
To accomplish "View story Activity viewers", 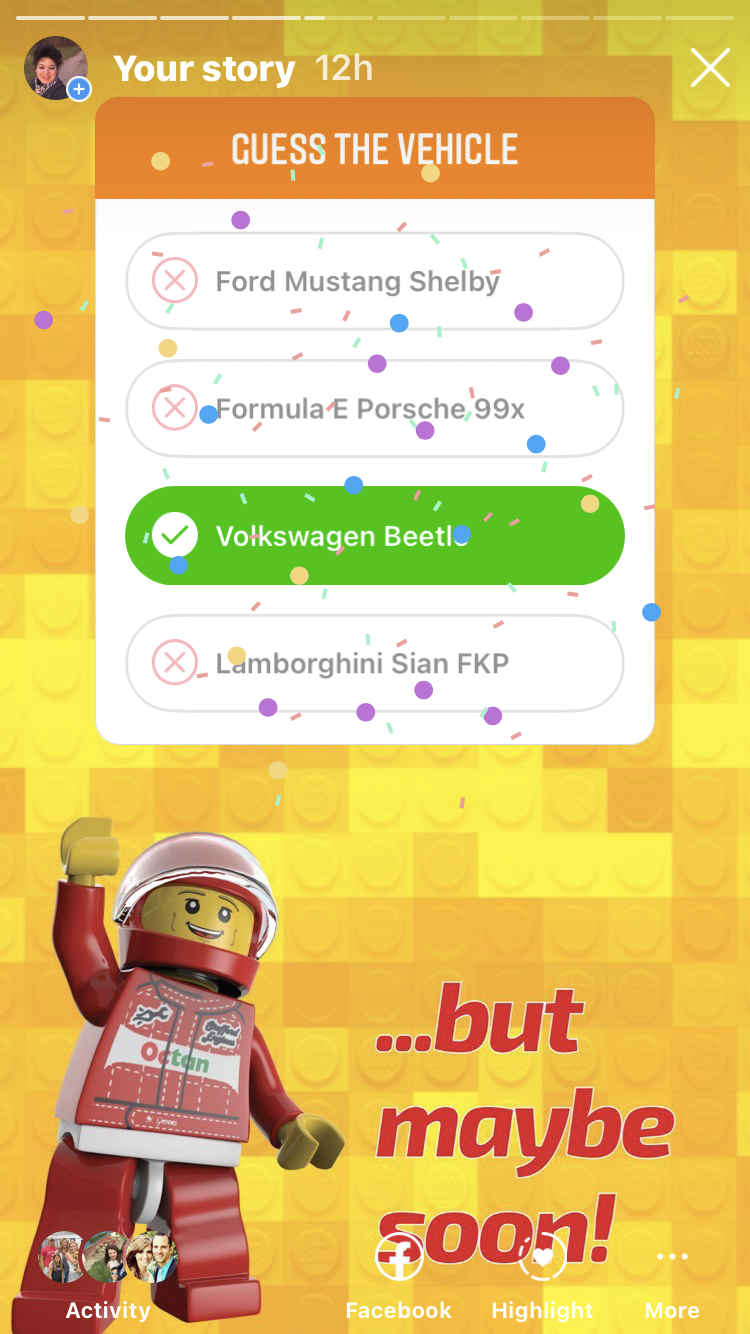I will (x=107, y=1278).
